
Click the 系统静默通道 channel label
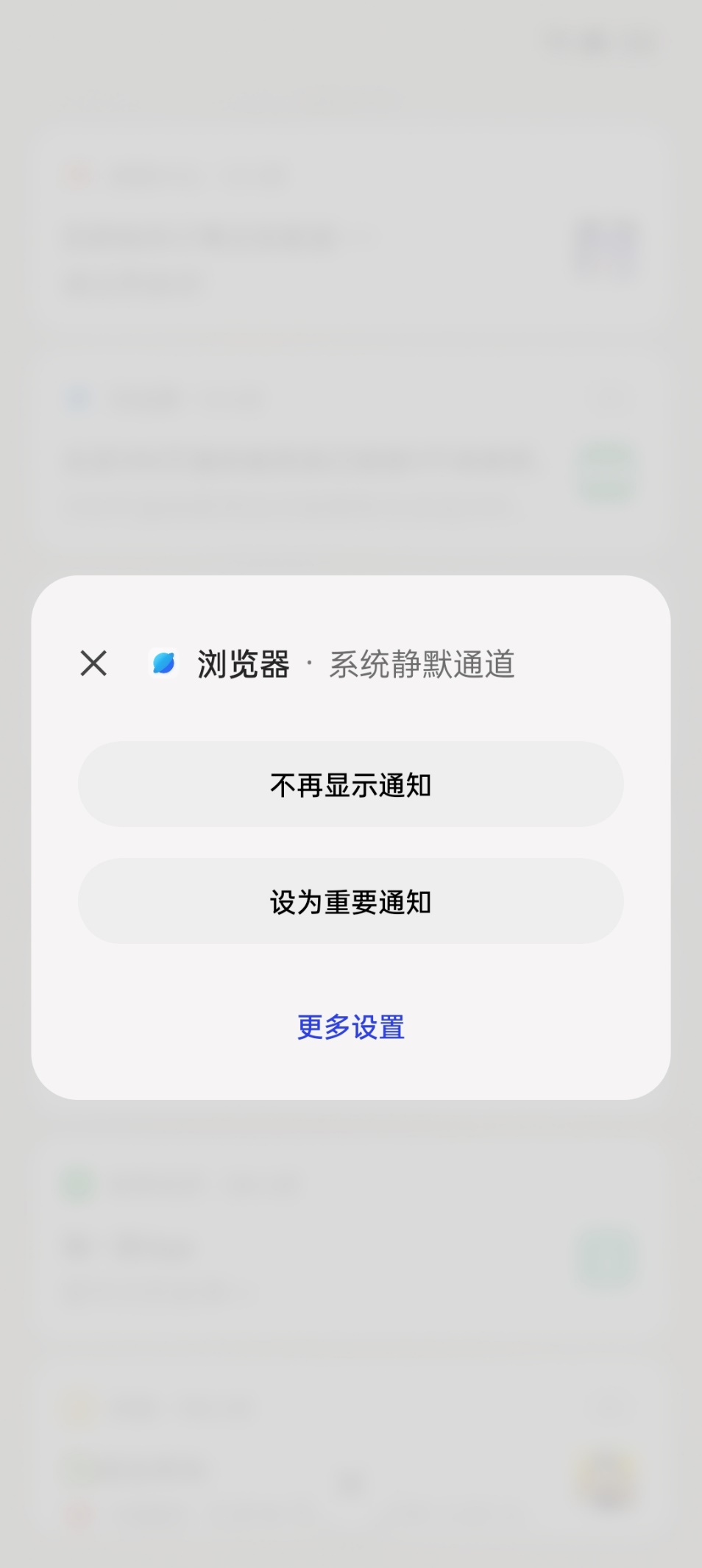pos(422,663)
